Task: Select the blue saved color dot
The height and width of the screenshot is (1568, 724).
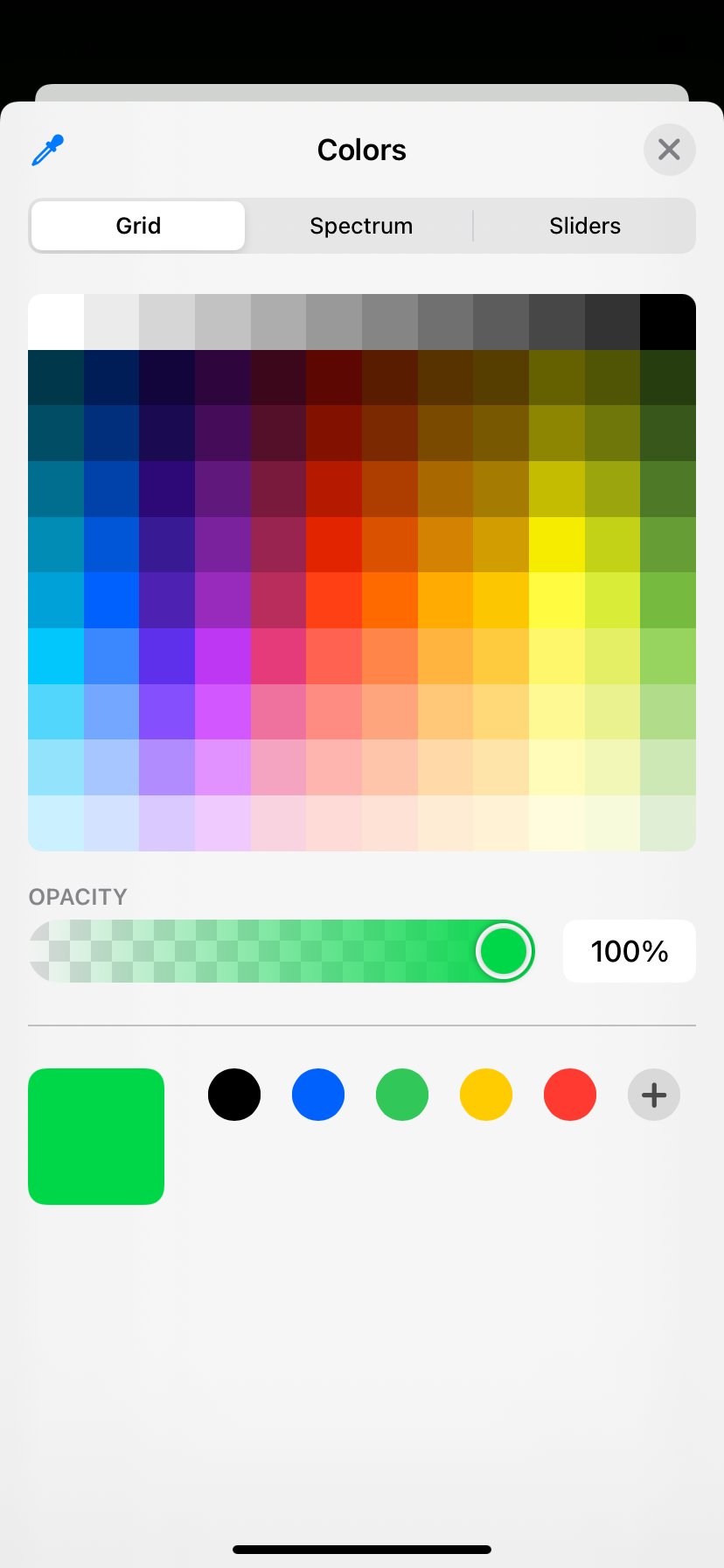Action: (318, 1095)
